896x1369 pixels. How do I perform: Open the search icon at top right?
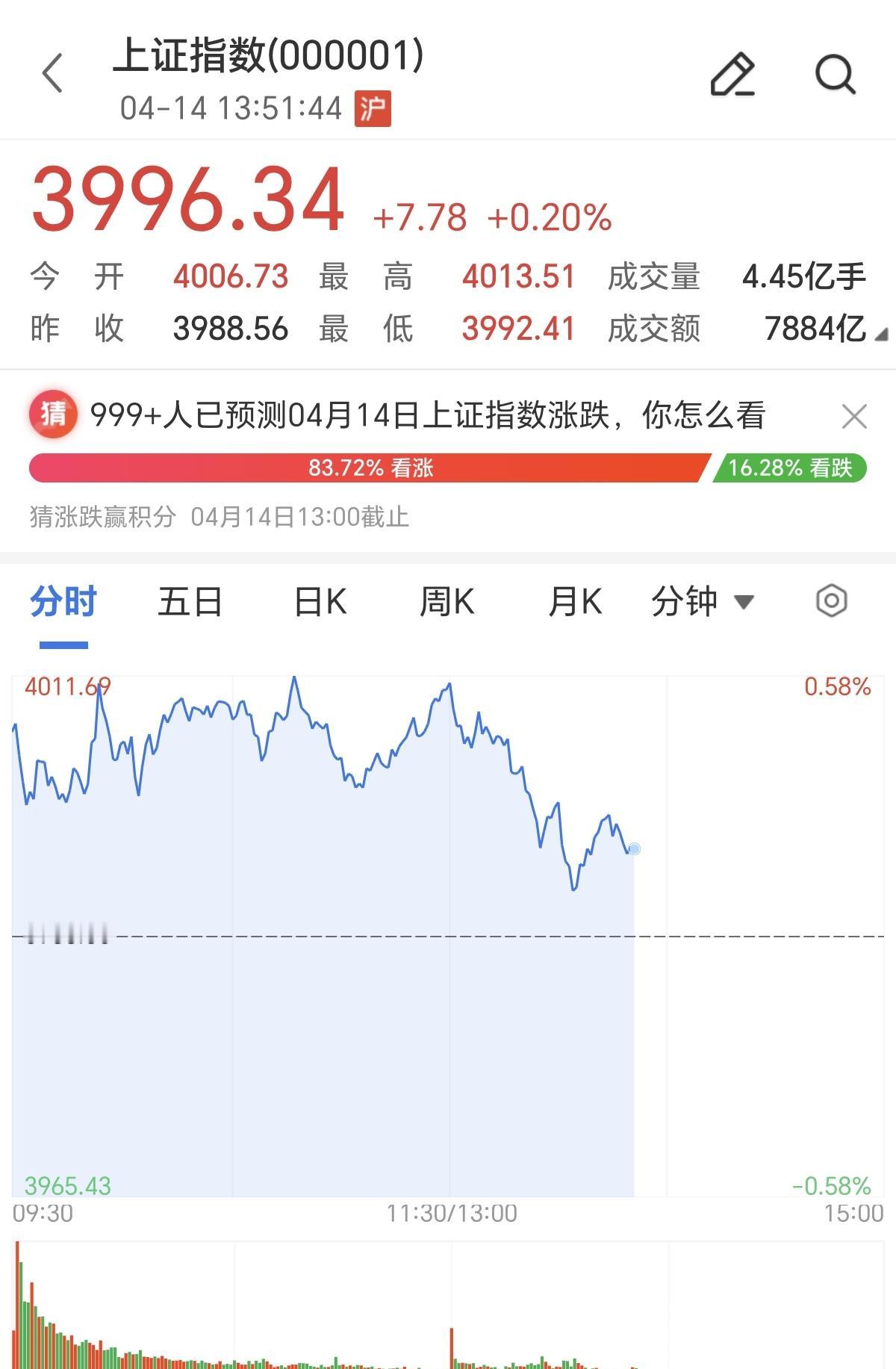[x=835, y=75]
